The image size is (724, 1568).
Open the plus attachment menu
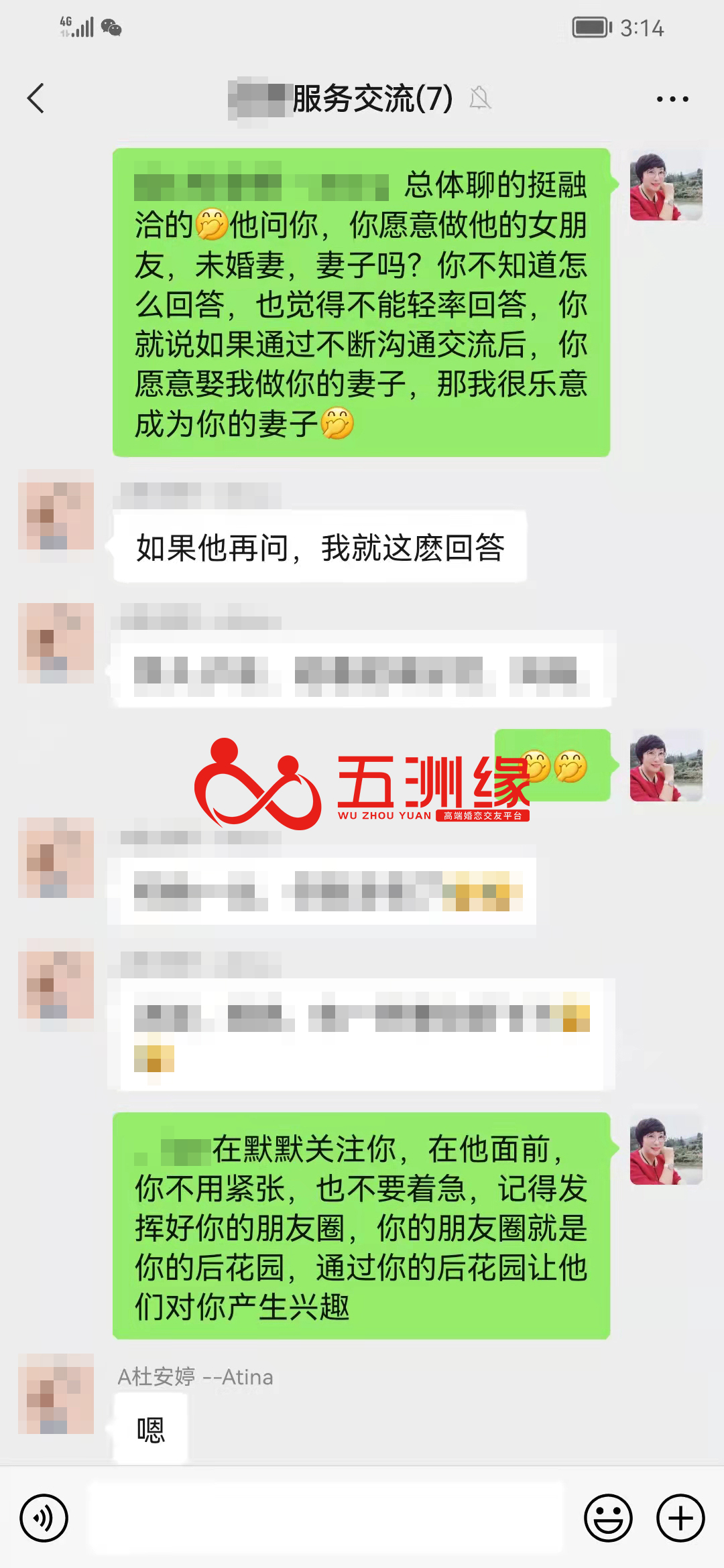(x=680, y=1518)
